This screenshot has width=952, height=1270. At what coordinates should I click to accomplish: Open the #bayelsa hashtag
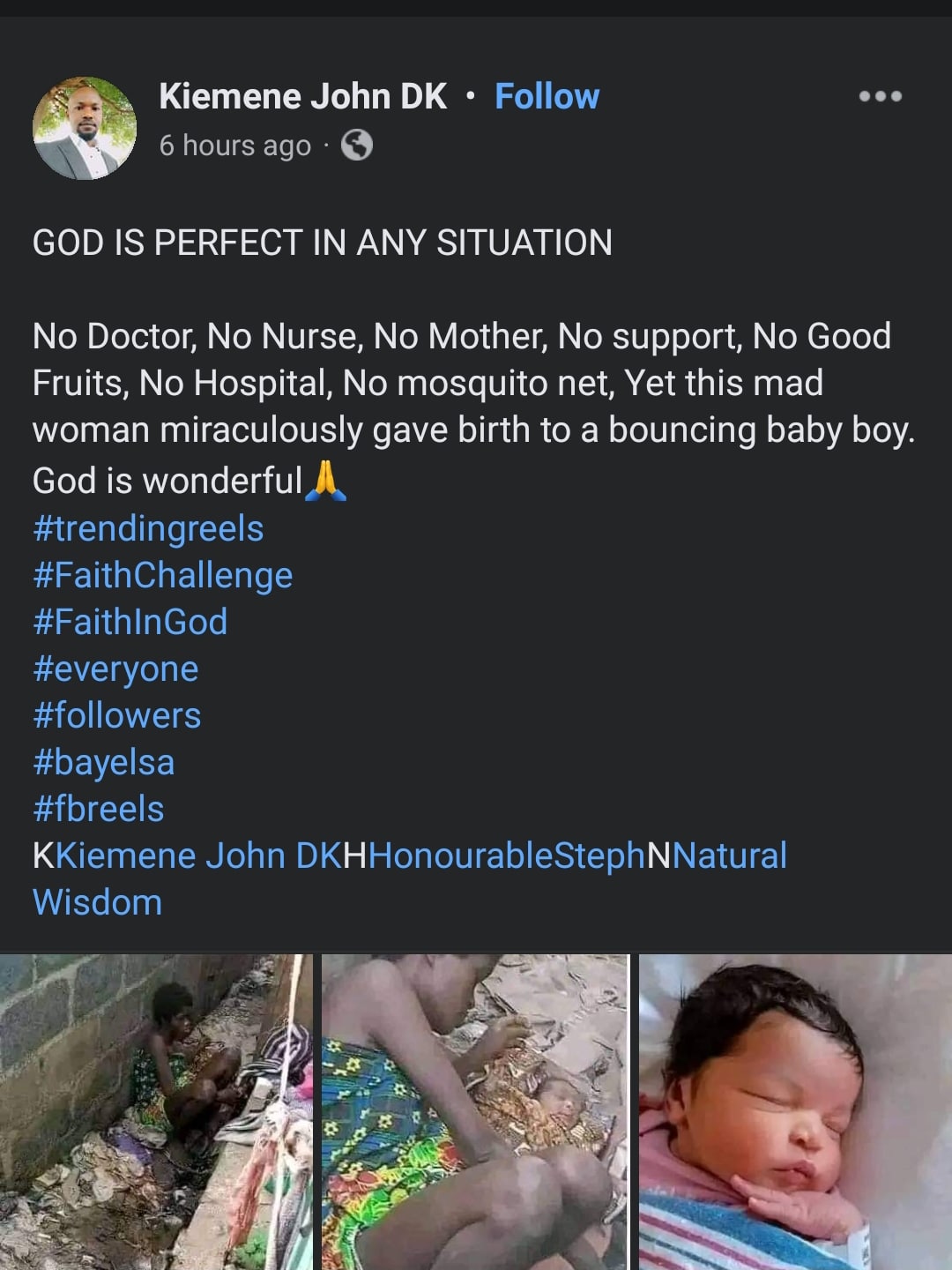point(104,762)
